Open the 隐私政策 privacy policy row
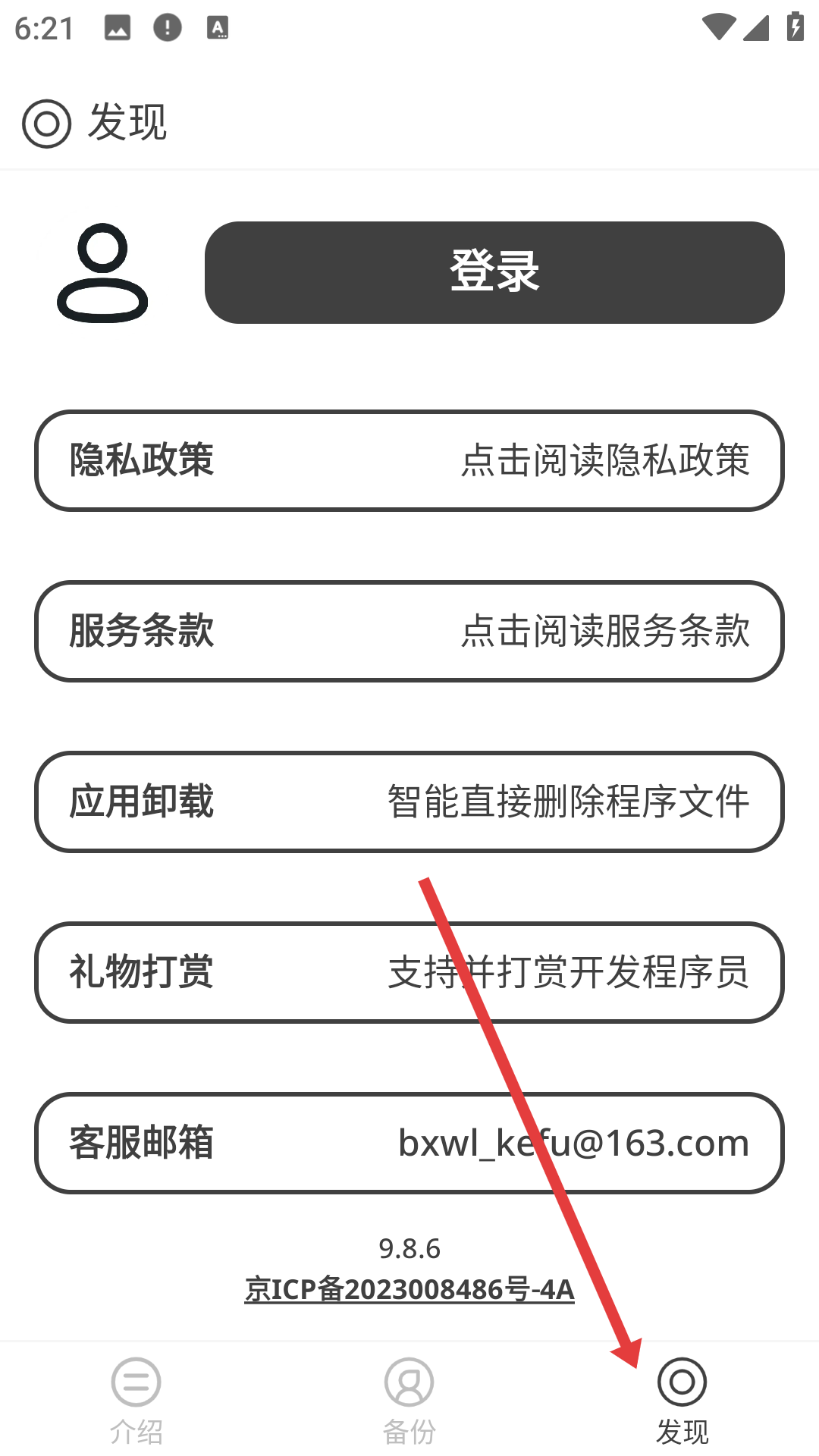 (x=409, y=460)
